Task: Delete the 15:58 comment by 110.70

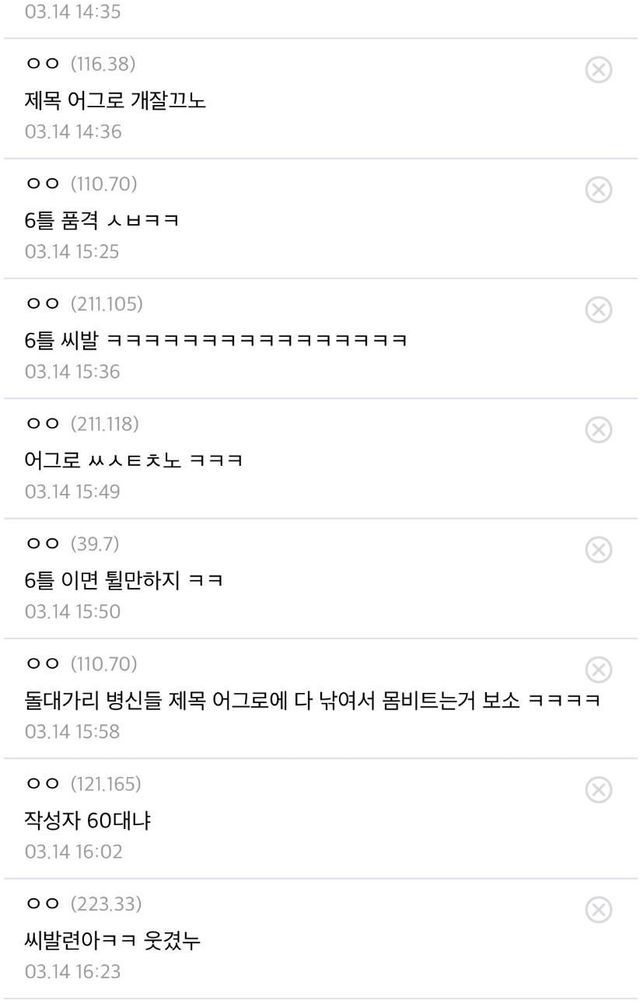Action: (x=598, y=670)
